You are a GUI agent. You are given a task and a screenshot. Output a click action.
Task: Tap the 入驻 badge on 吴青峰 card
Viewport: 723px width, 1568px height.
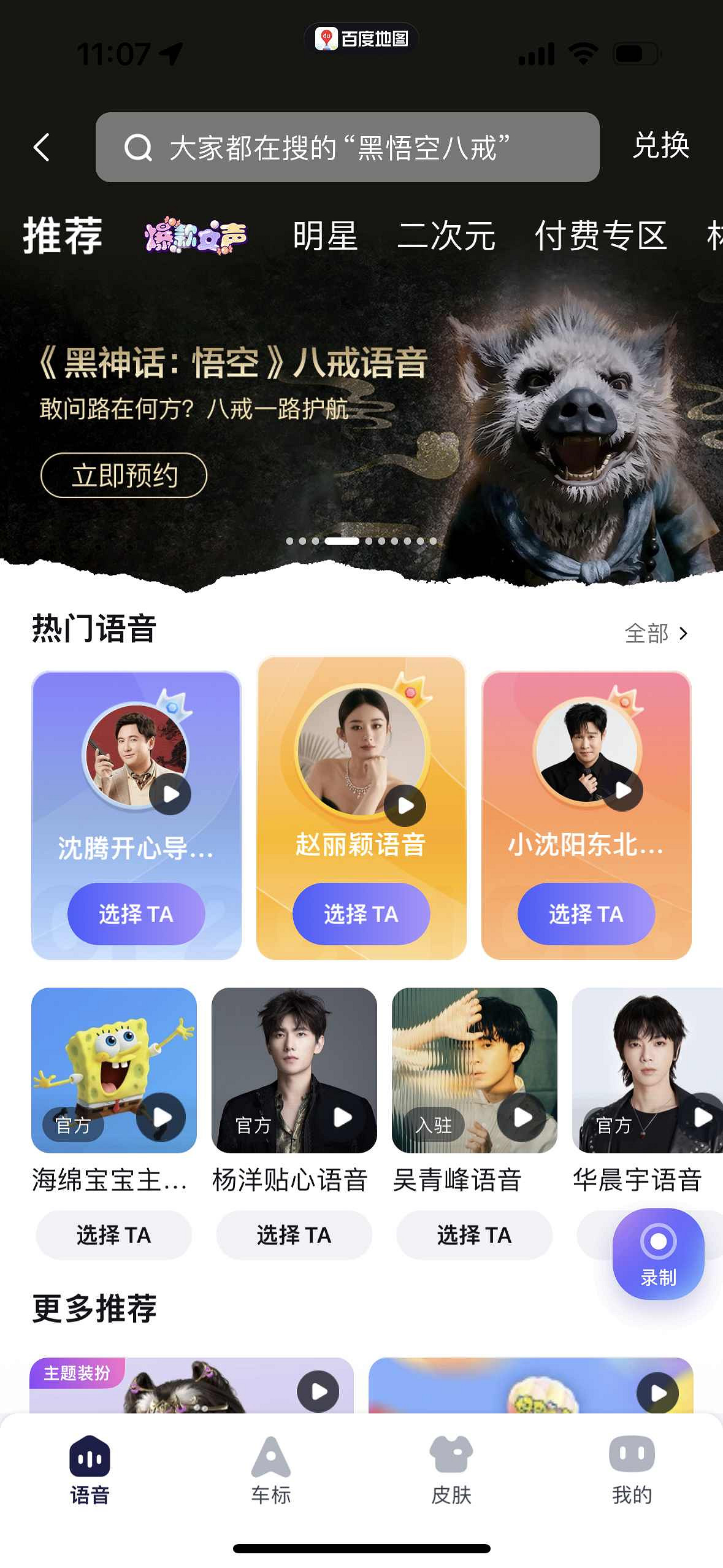tap(434, 1124)
